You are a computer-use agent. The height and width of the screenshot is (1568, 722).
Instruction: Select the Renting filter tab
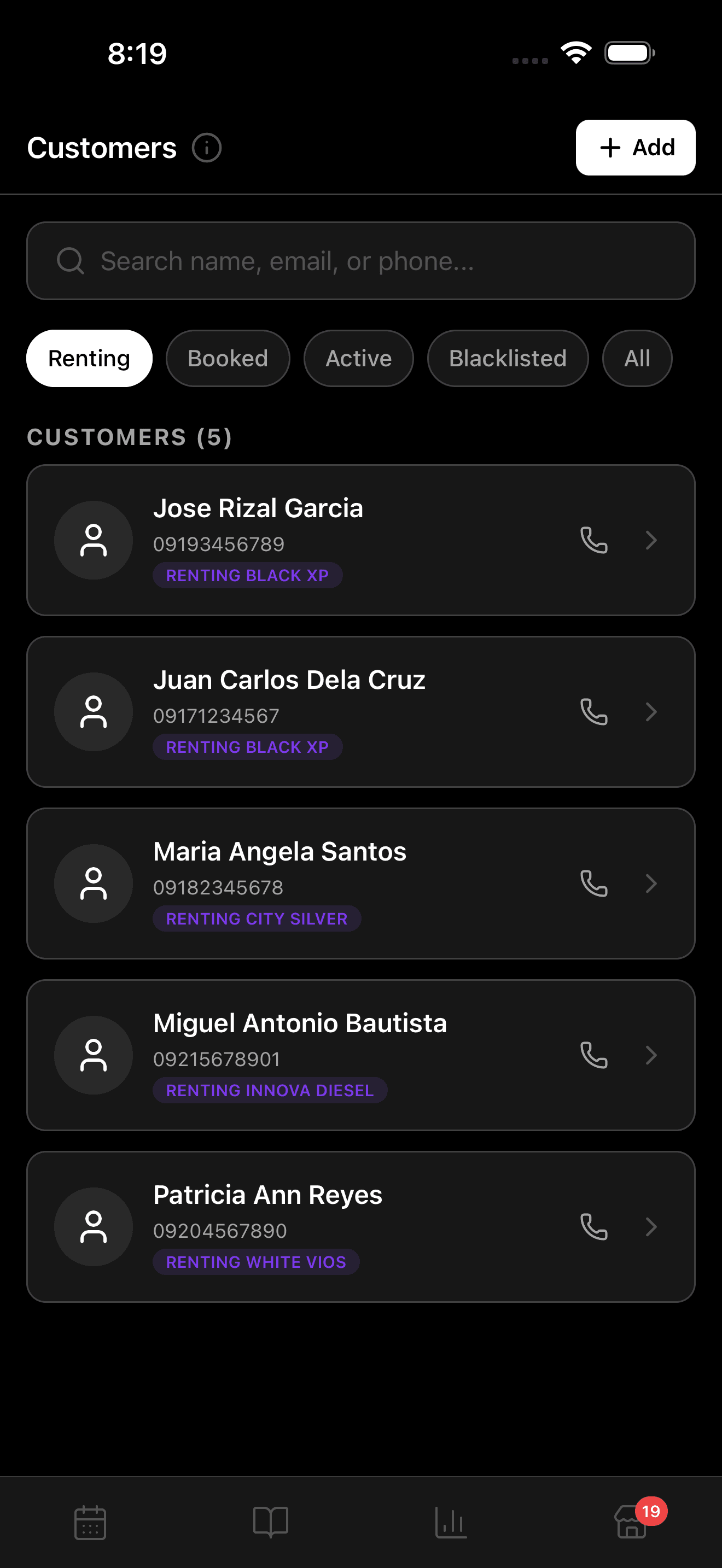89,358
